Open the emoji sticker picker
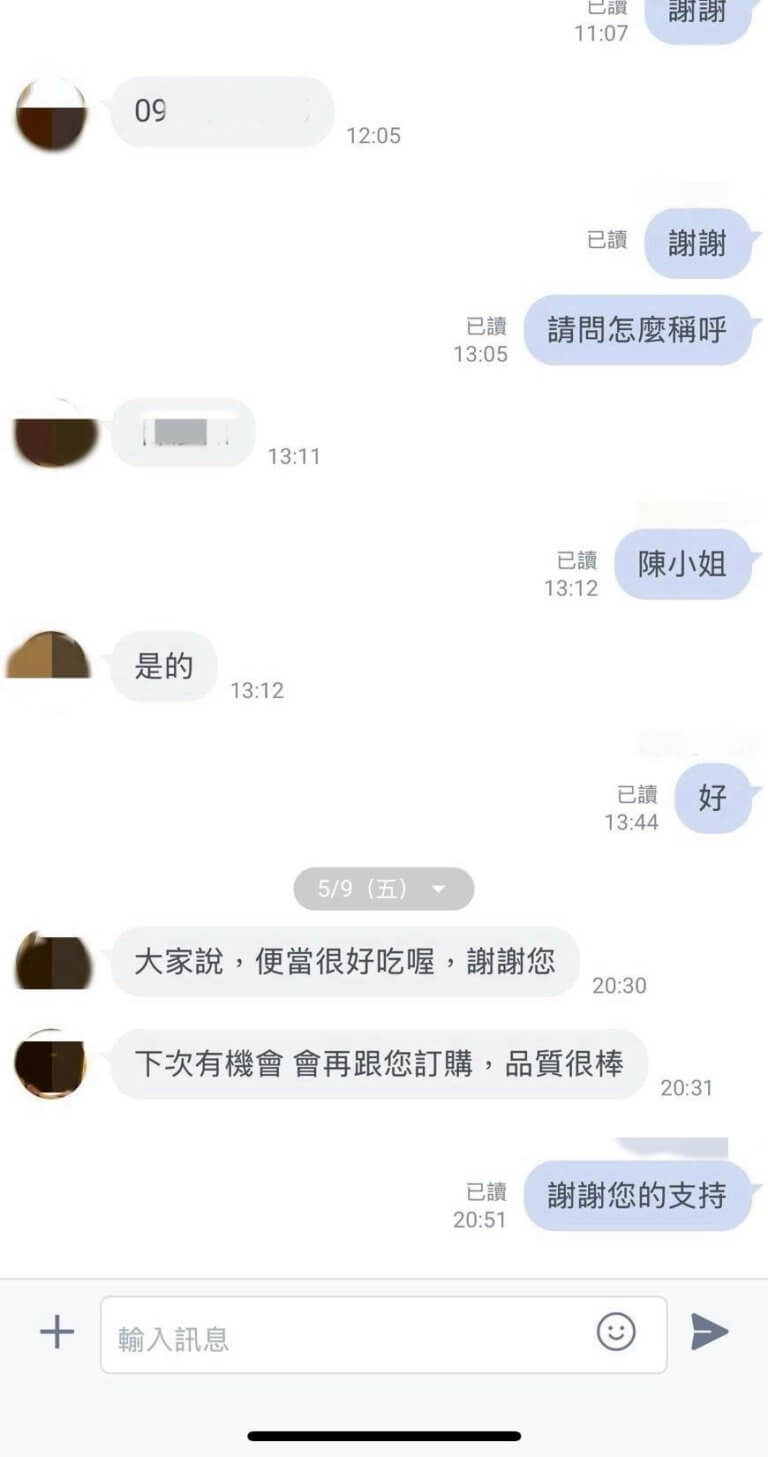 [616, 1331]
